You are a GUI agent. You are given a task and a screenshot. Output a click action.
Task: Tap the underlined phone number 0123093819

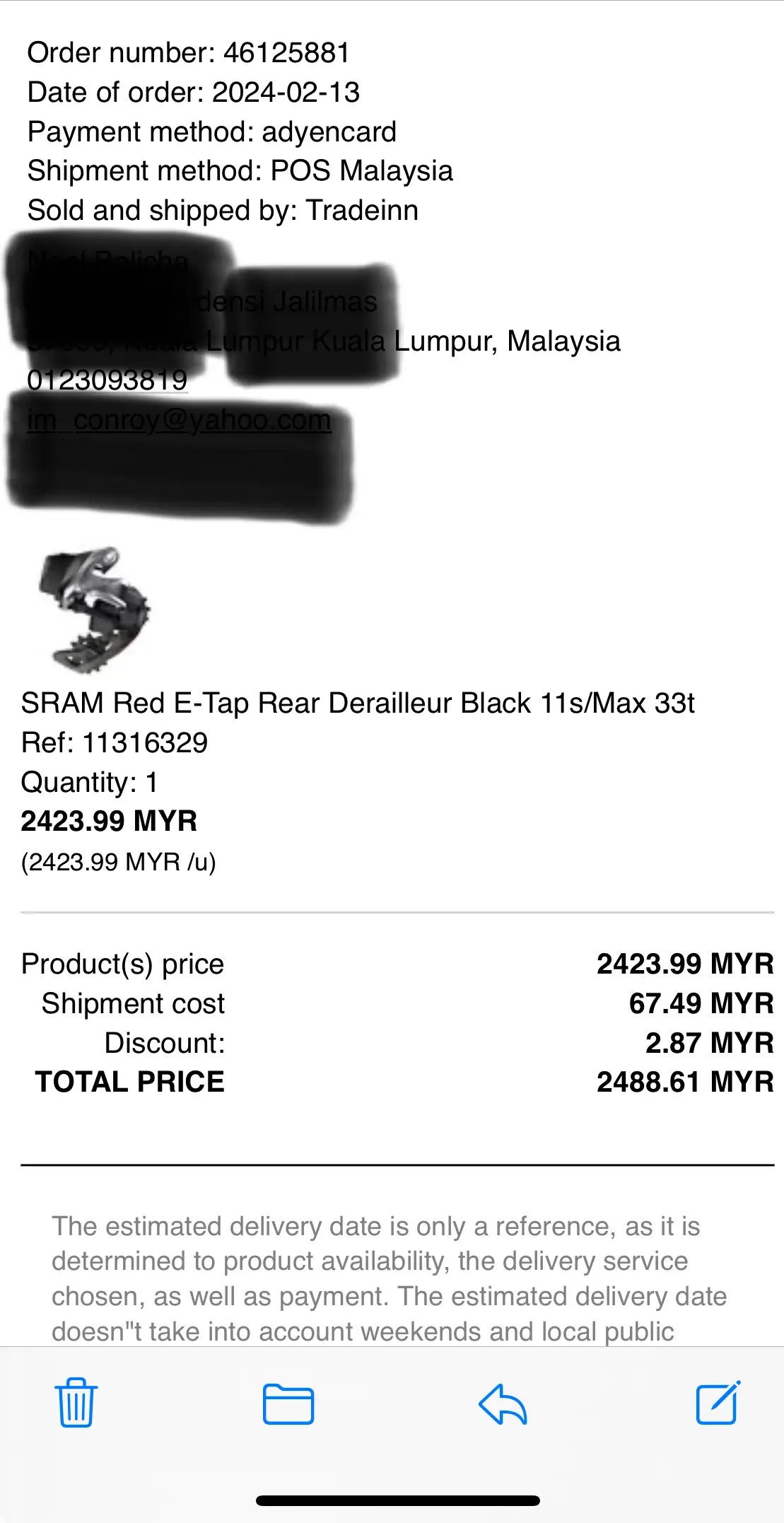107,380
